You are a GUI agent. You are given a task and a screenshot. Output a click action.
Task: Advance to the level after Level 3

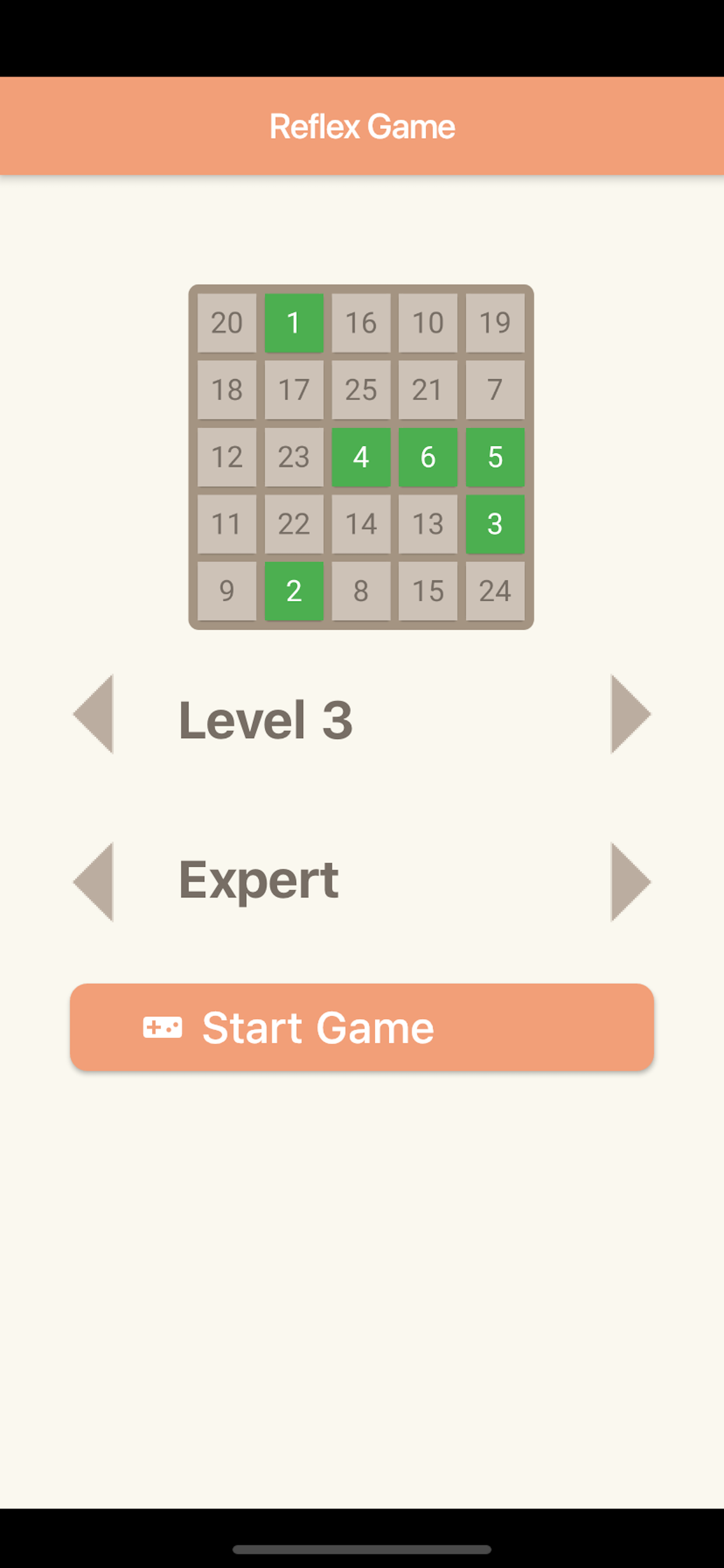coord(631,714)
